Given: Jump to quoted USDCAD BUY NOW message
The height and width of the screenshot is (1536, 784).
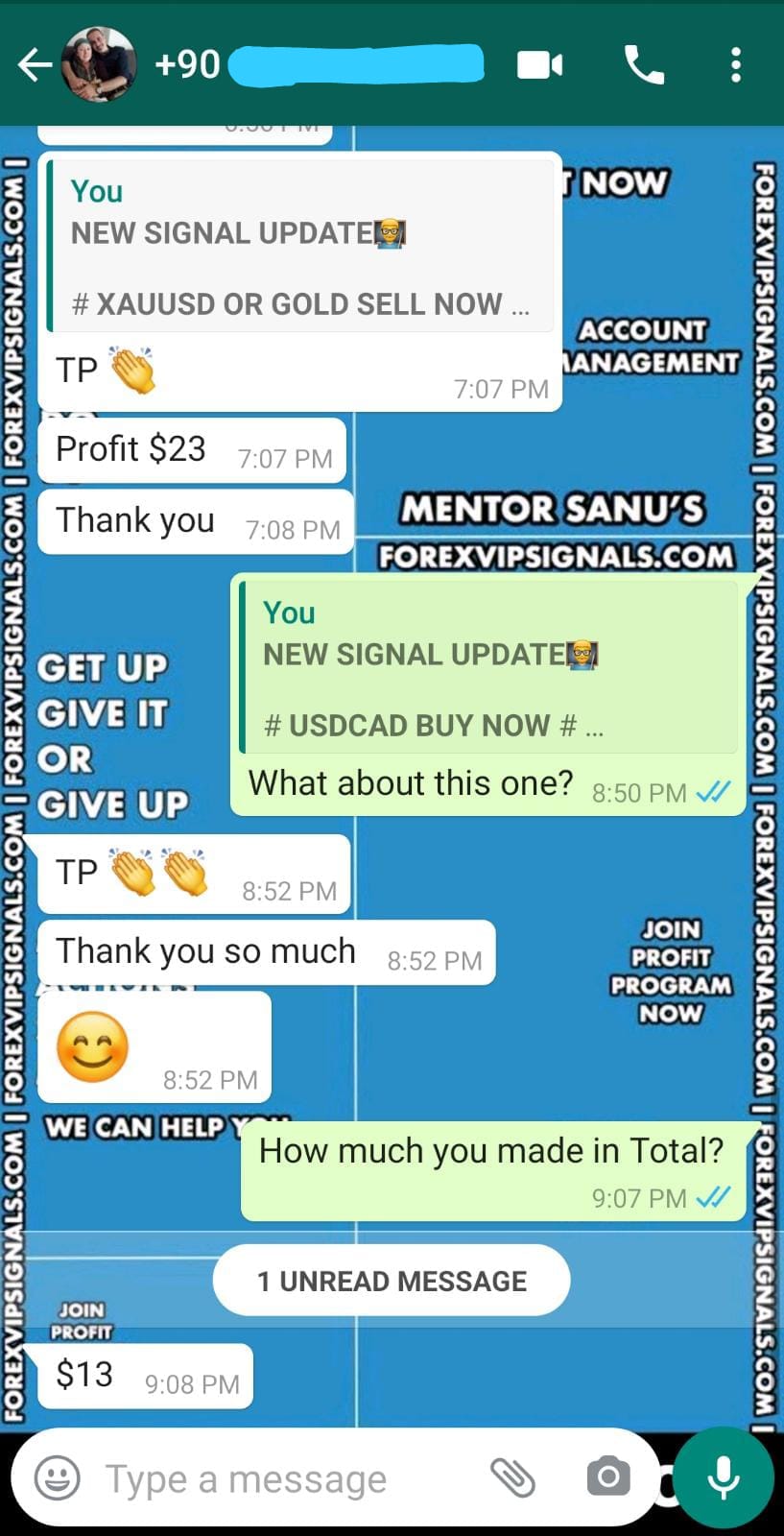Looking at the screenshot, I should click(x=489, y=668).
